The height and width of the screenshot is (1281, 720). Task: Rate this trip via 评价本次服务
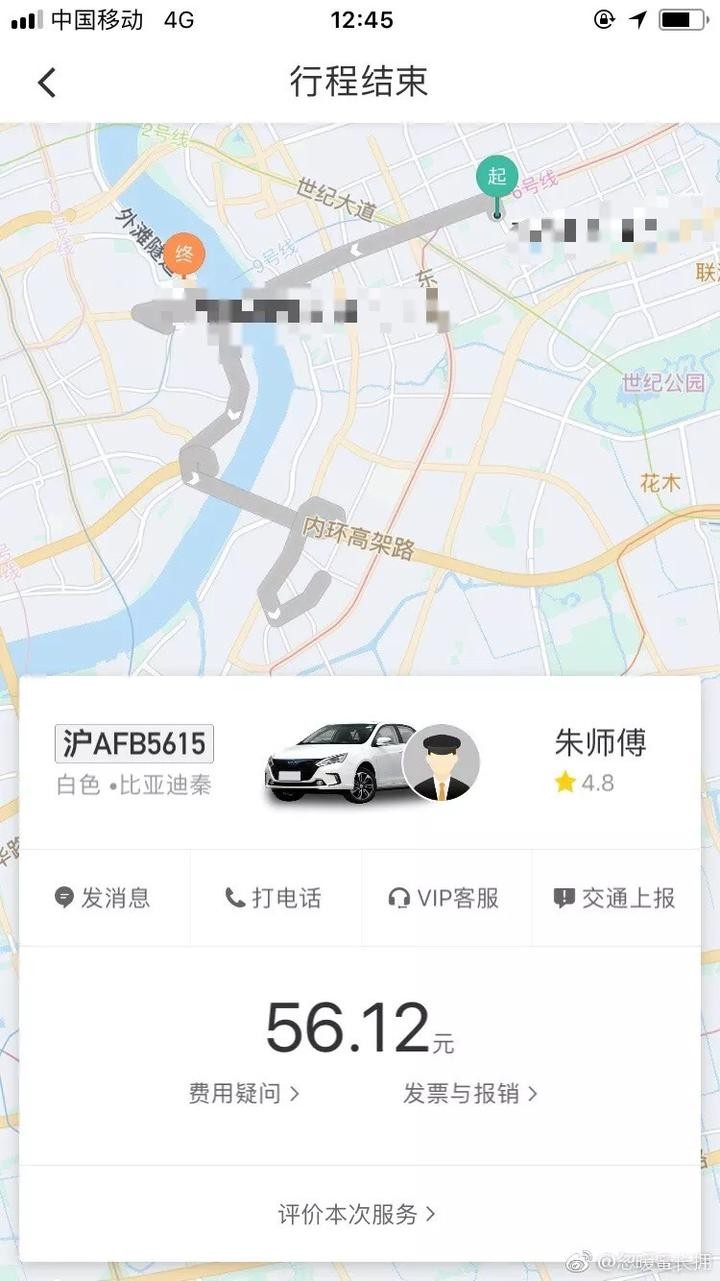pyautogui.click(x=357, y=1214)
